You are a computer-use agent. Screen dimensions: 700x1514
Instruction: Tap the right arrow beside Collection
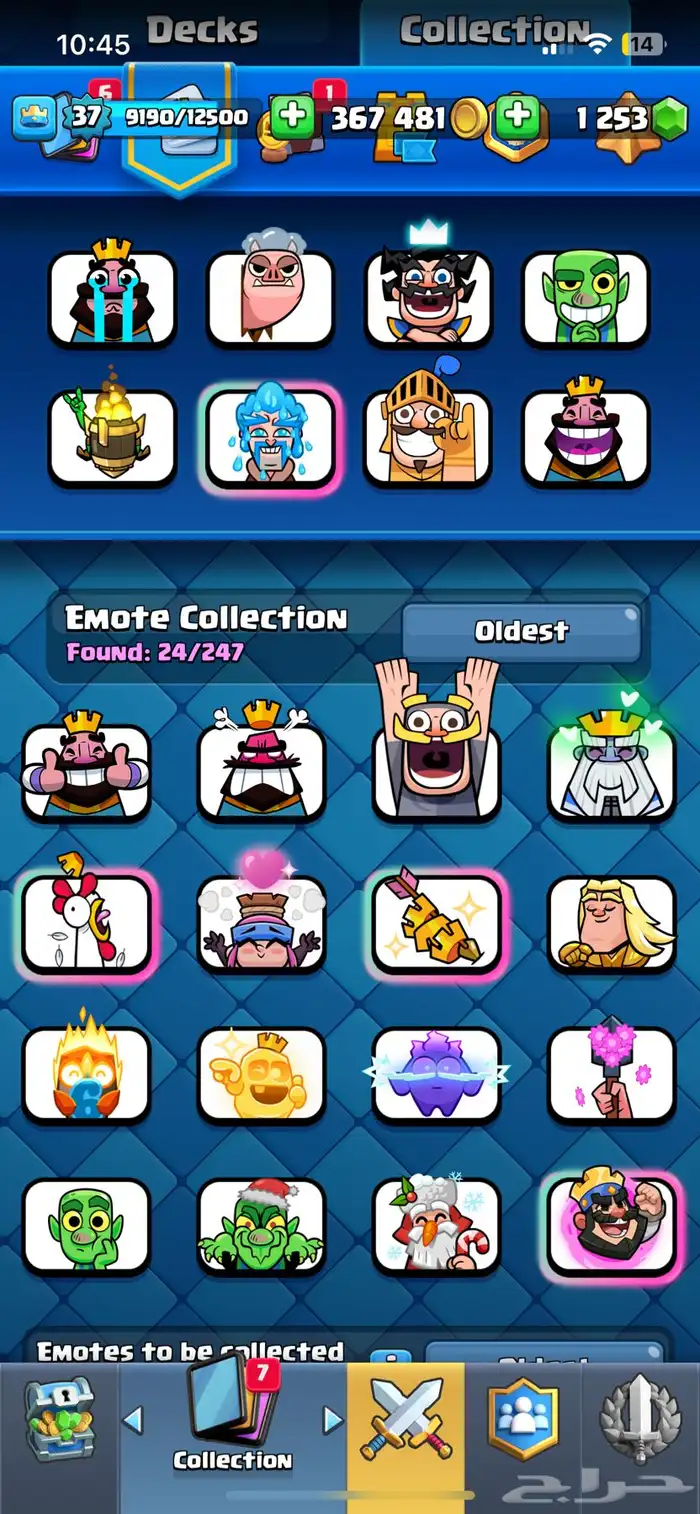pyautogui.click(x=332, y=1418)
